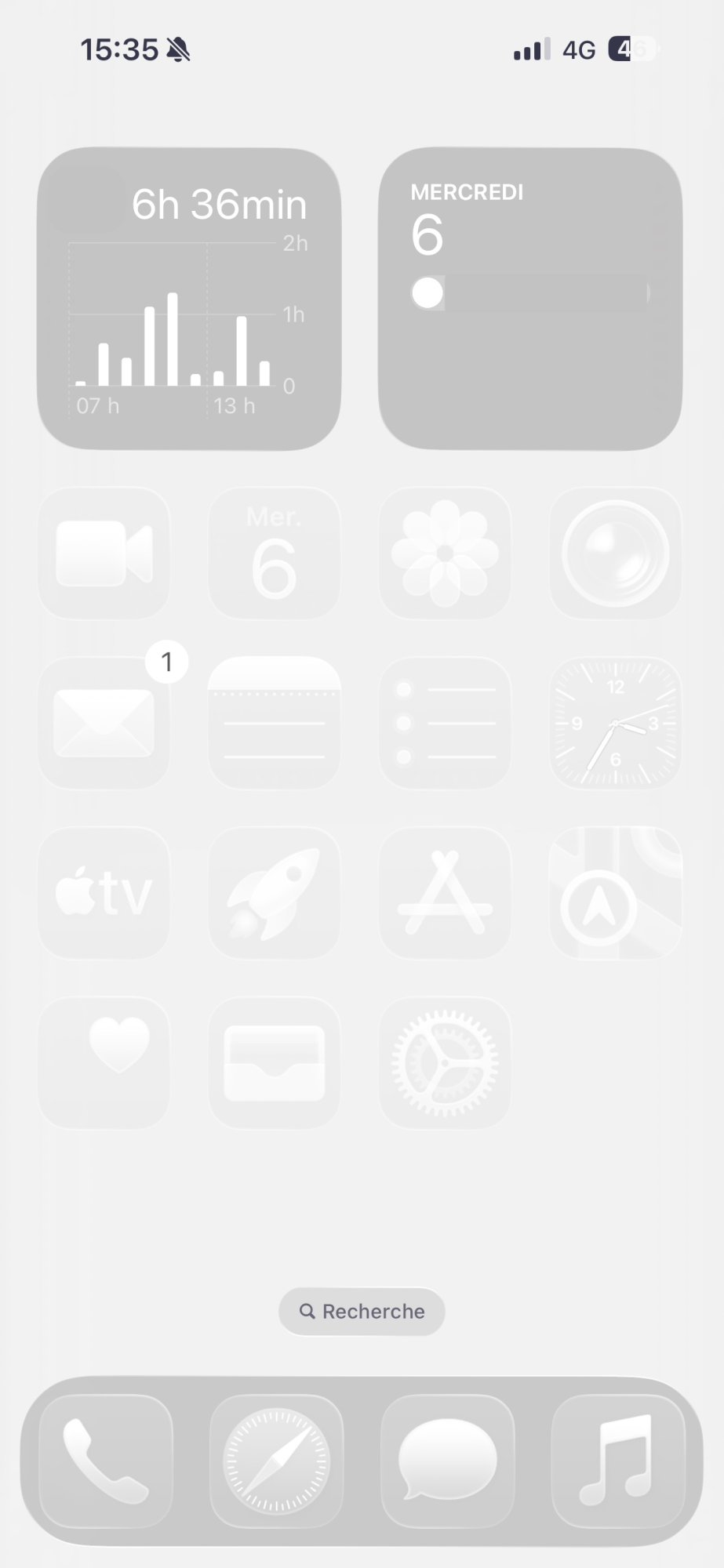The image size is (724, 1568).
Task: Open the Phone app in the dock
Action: (x=106, y=1461)
